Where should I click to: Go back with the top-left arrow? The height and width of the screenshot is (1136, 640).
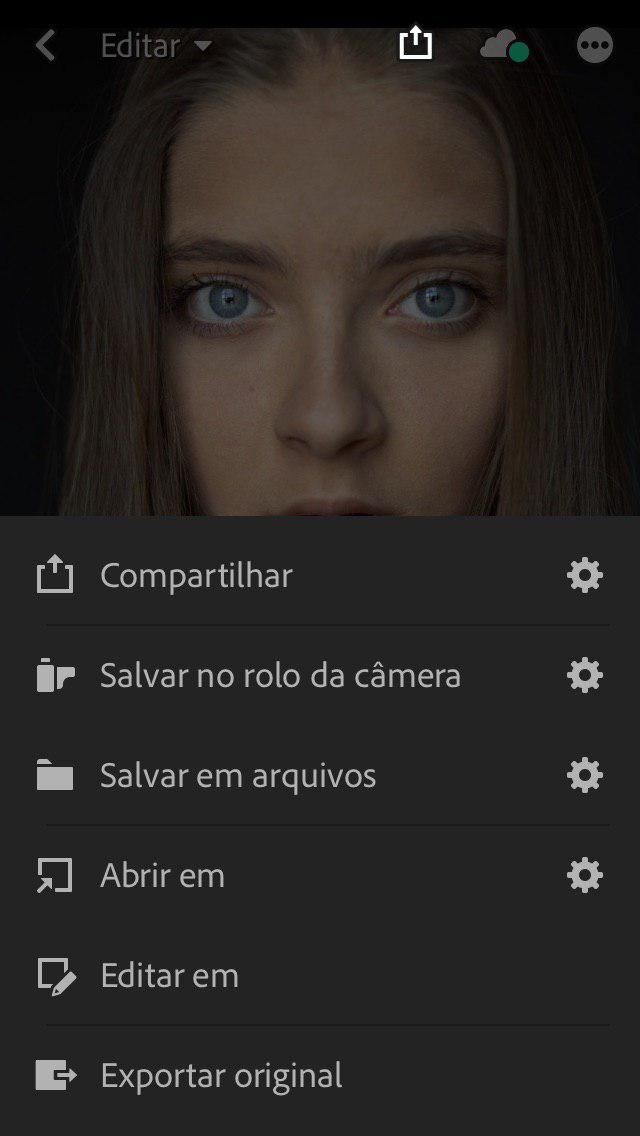(45, 46)
